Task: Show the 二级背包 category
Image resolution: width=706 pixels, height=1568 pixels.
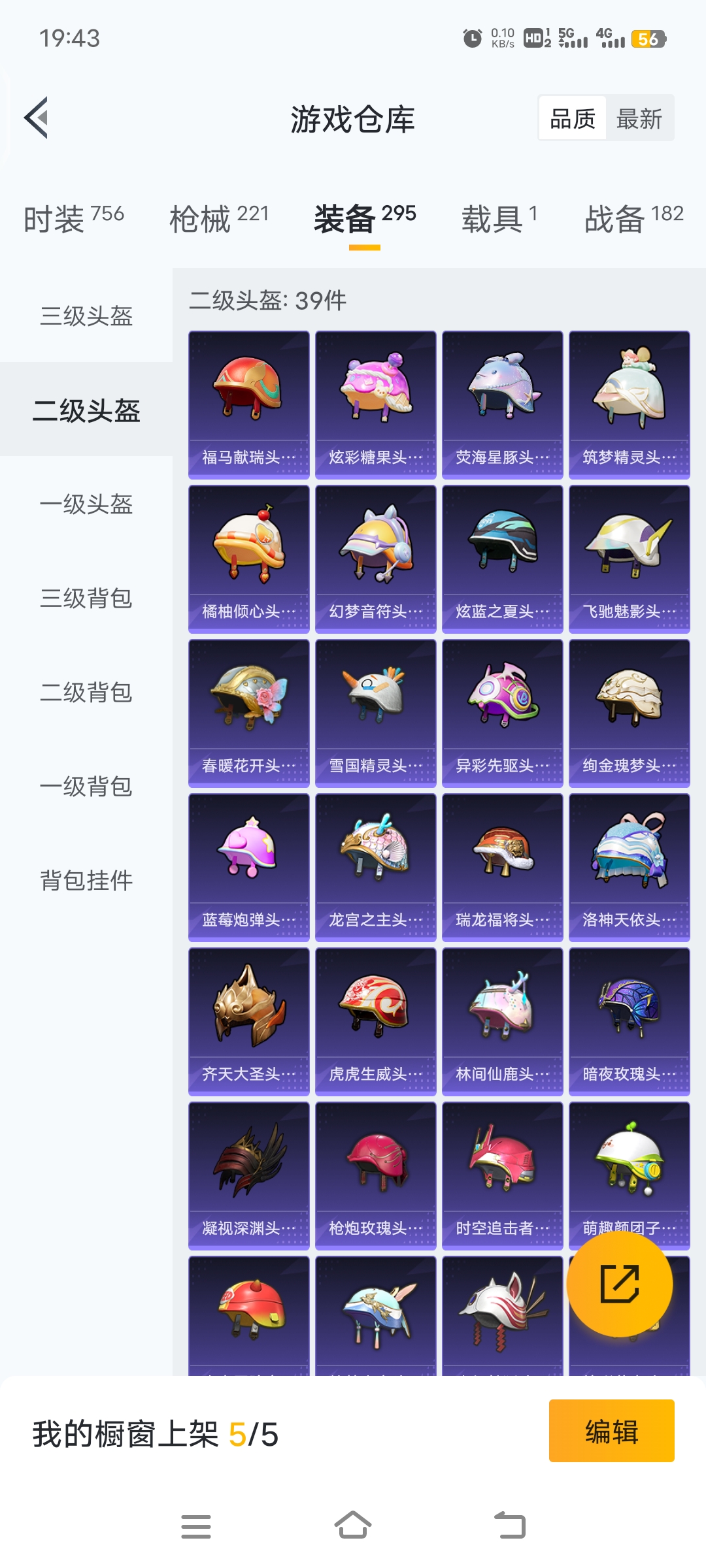Action: 86,693
